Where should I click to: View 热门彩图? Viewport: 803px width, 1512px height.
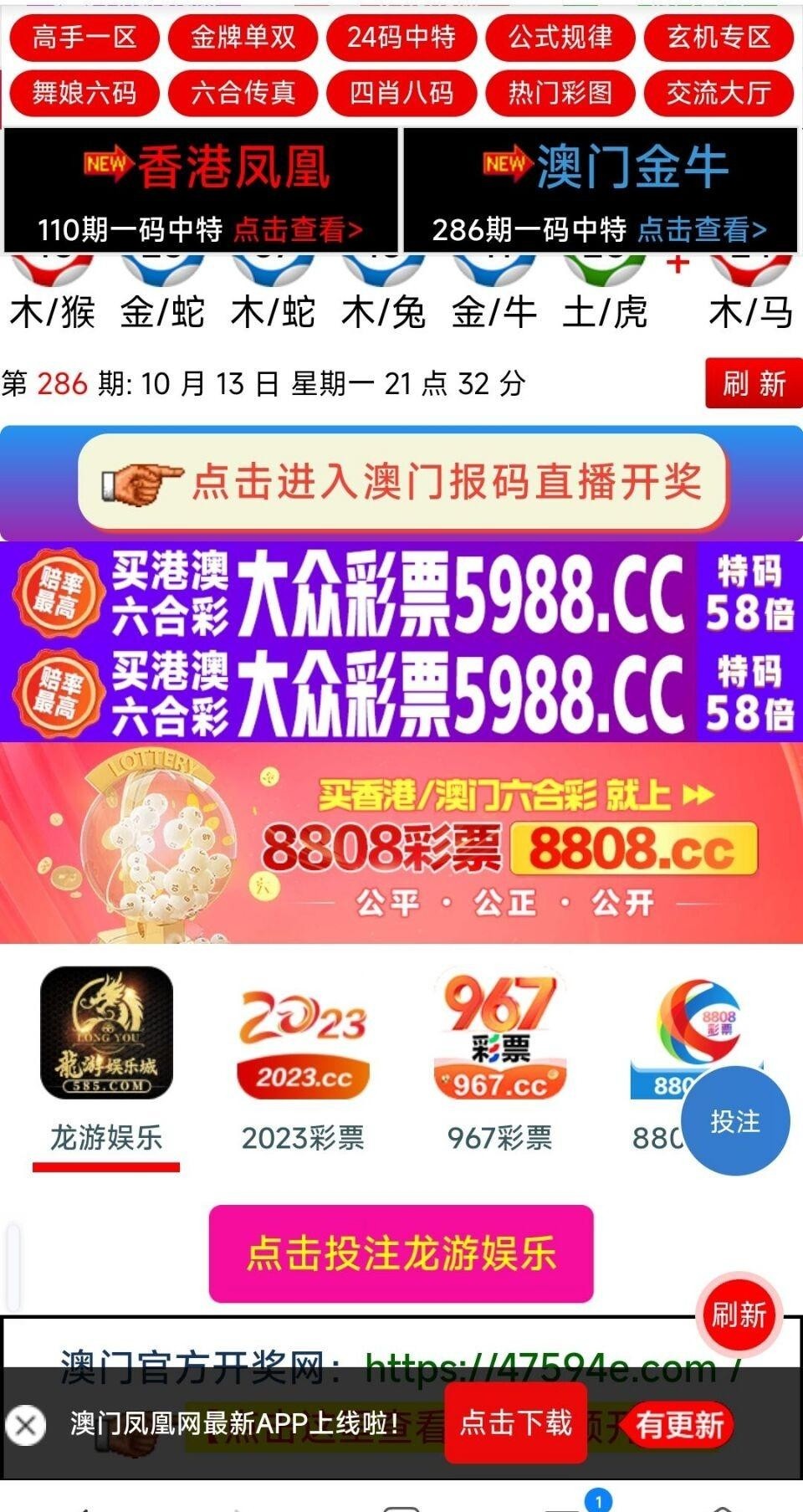[x=560, y=93]
